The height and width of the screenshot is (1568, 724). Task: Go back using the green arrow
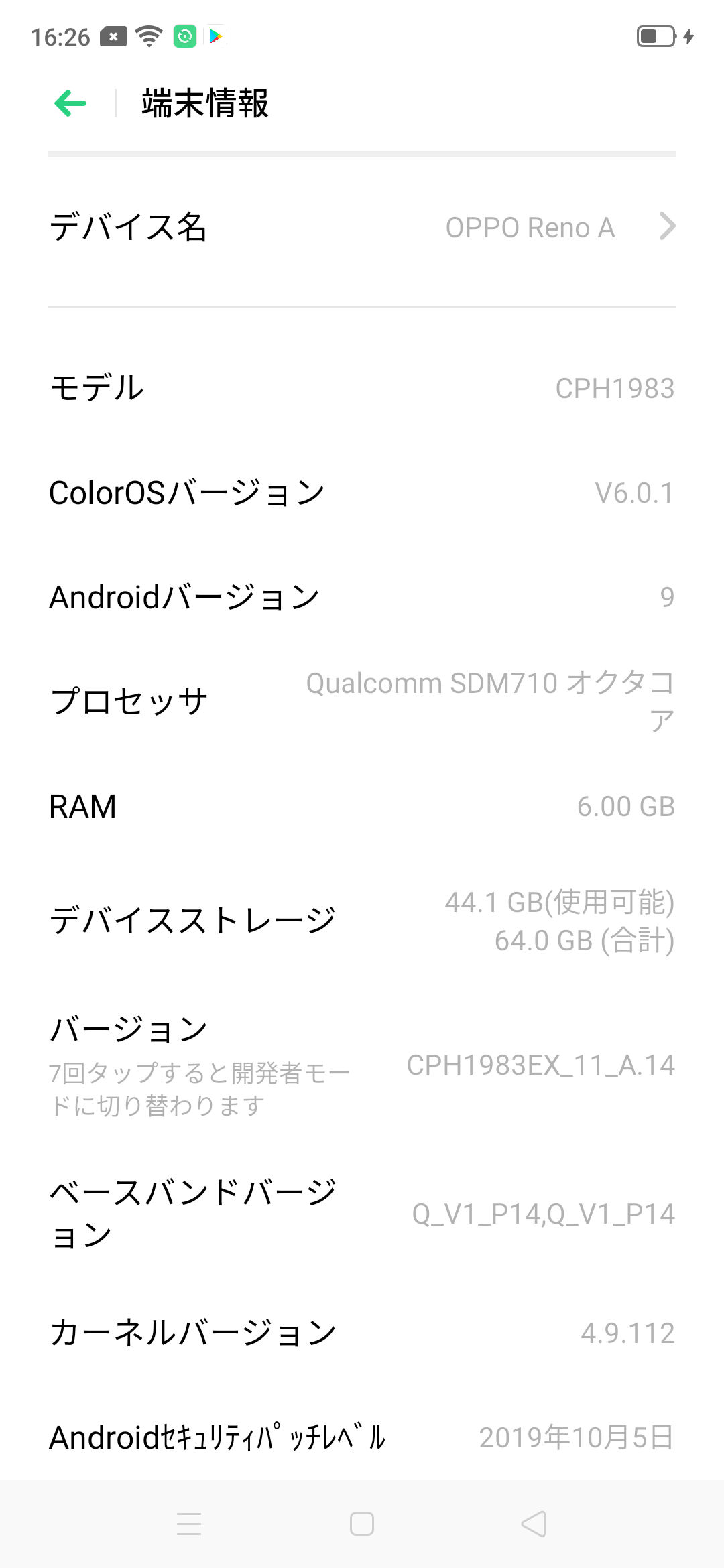coord(70,103)
